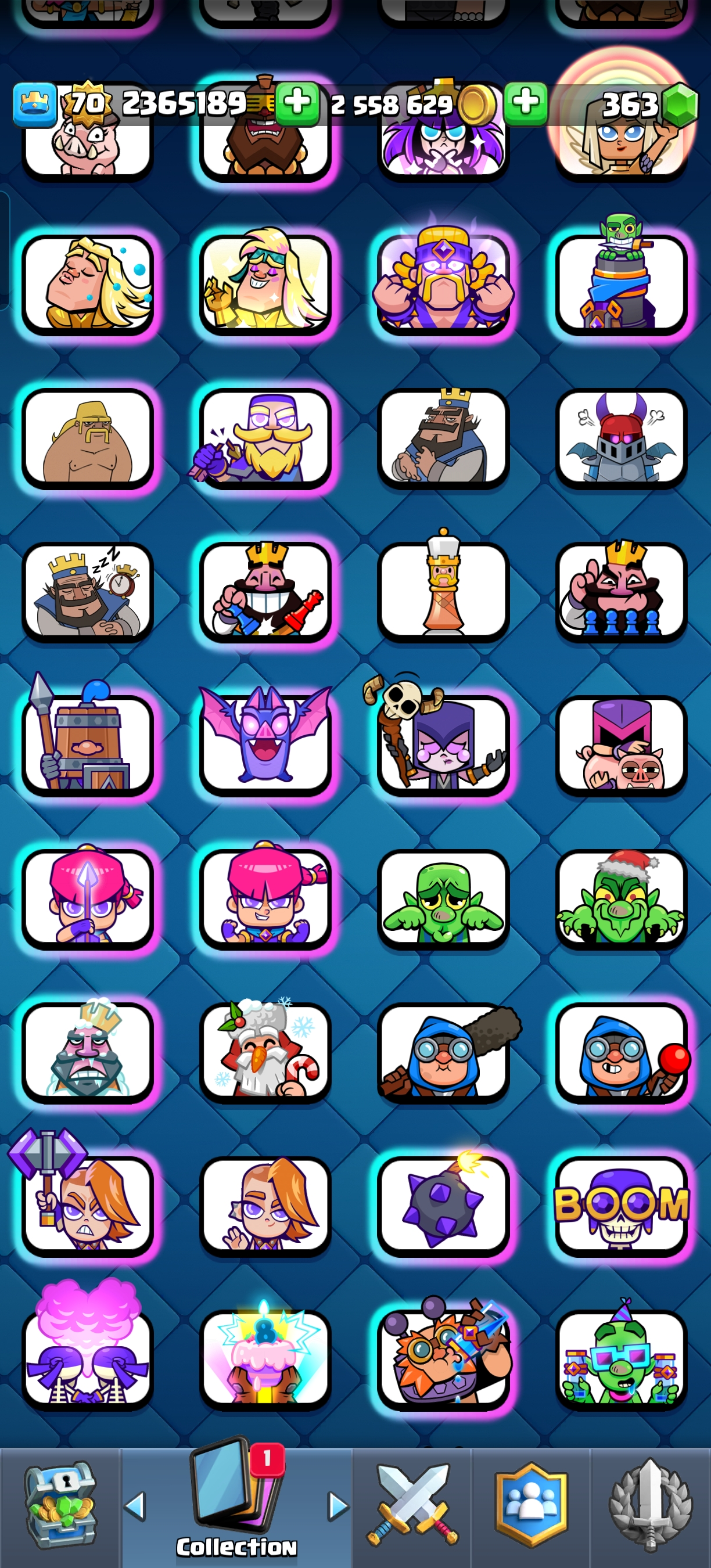Open the blue crown icon by the level
The height and width of the screenshot is (1568, 711).
pyautogui.click(x=35, y=103)
